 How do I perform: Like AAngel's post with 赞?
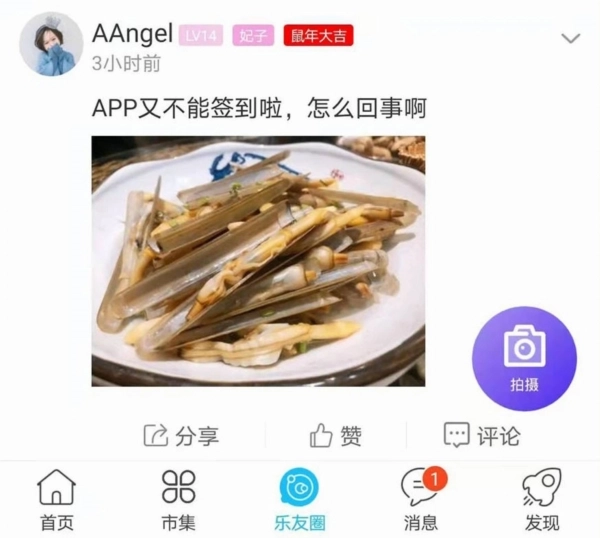(x=335, y=435)
